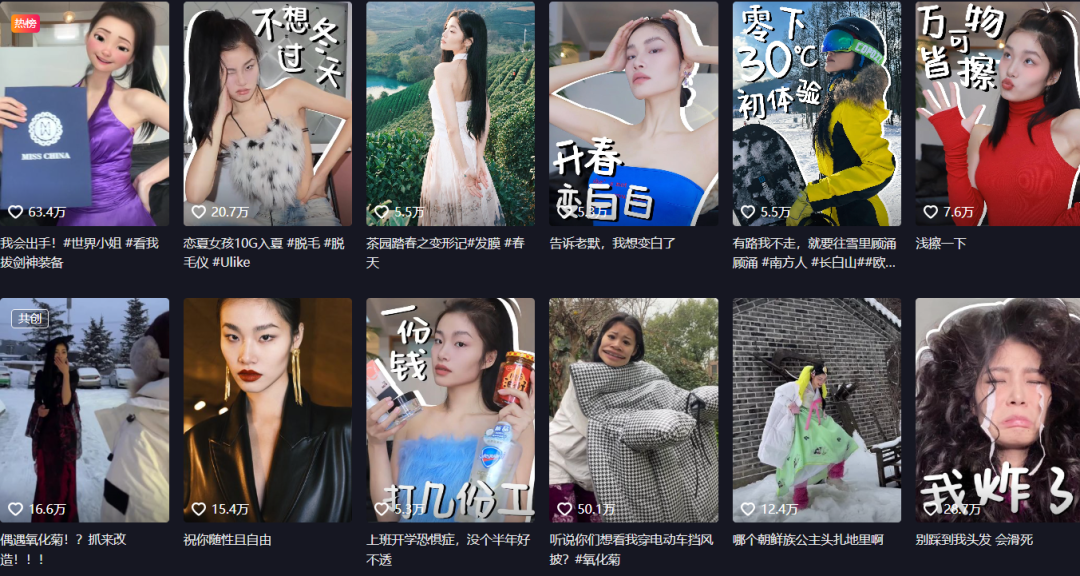Open the video 哪个朝鲜族公主头扎地里啊
Screen dimensions: 1080x576
pyautogui.click(x=816, y=410)
